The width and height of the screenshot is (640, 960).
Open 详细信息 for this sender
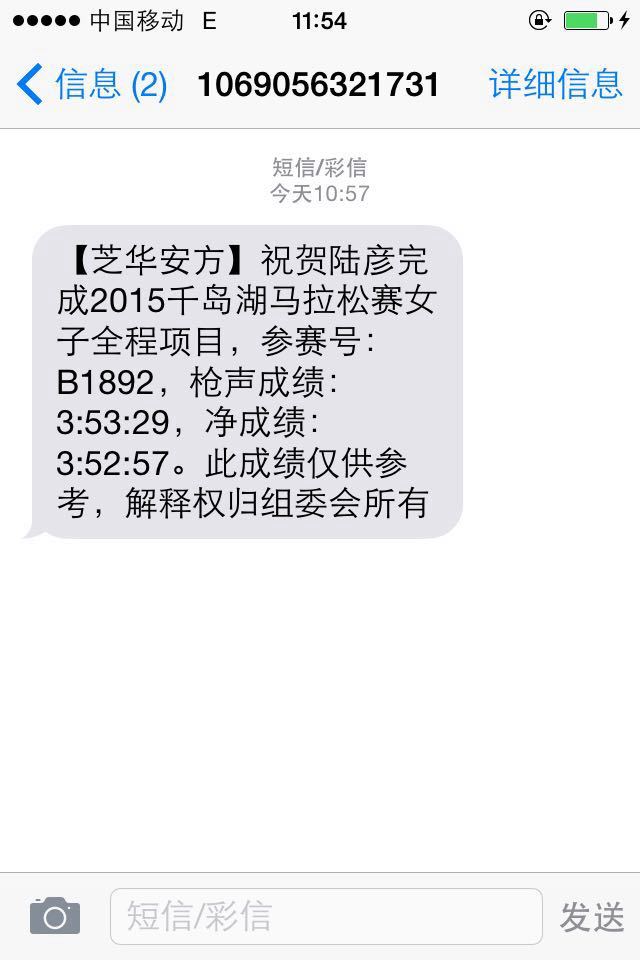(x=556, y=84)
